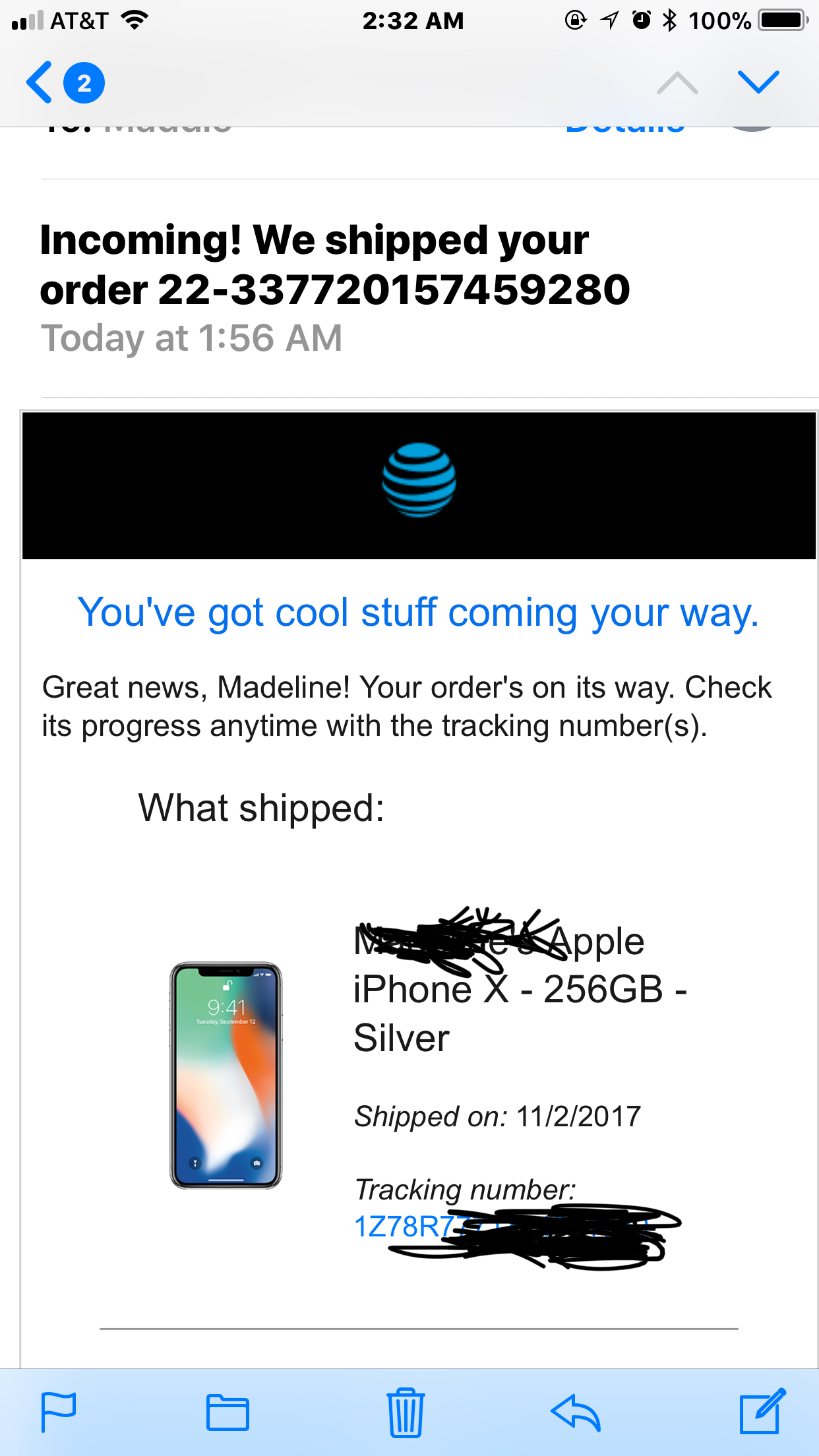This screenshot has width=819, height=1456.
Task: Delete this email with trash icon
Action: pos(406,1412)
